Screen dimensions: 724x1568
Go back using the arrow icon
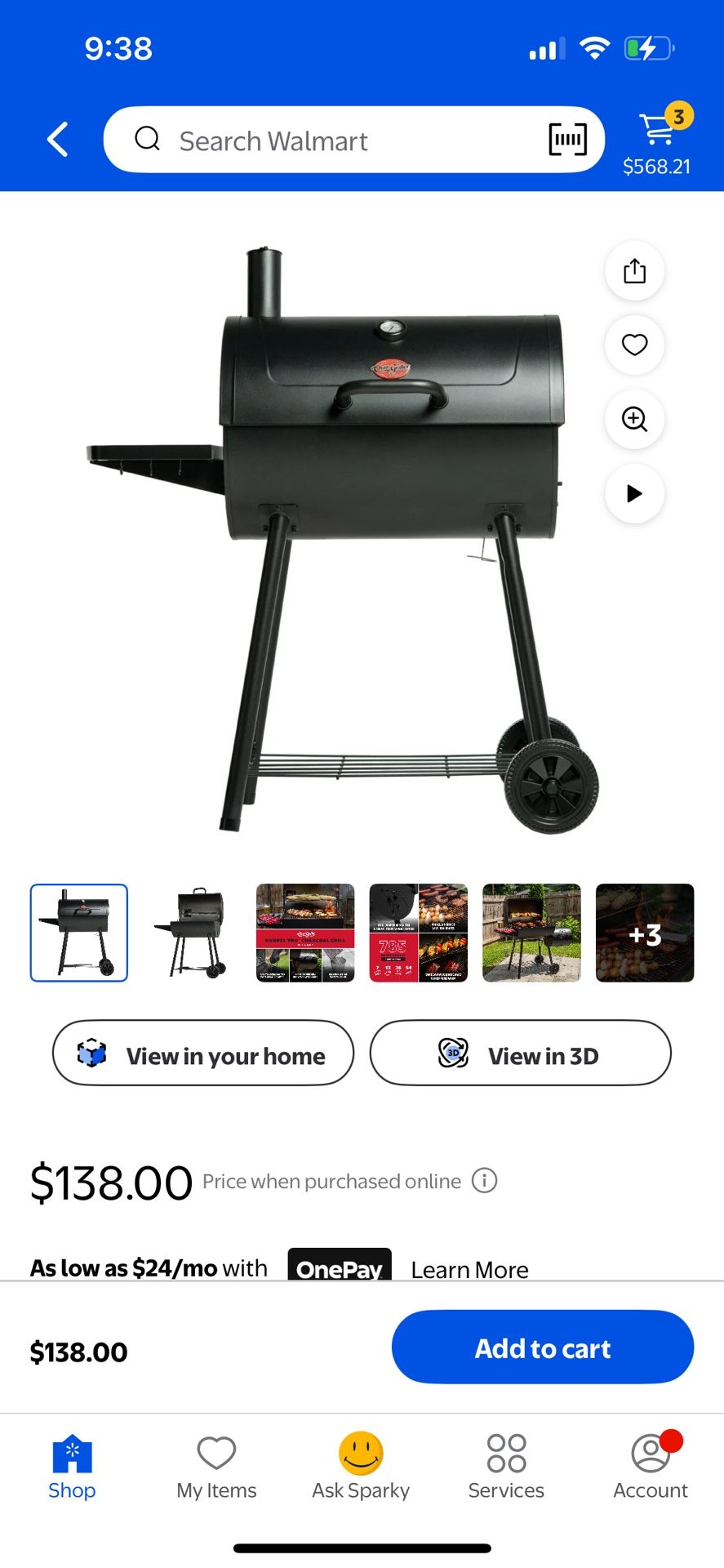tap(57, 139)
